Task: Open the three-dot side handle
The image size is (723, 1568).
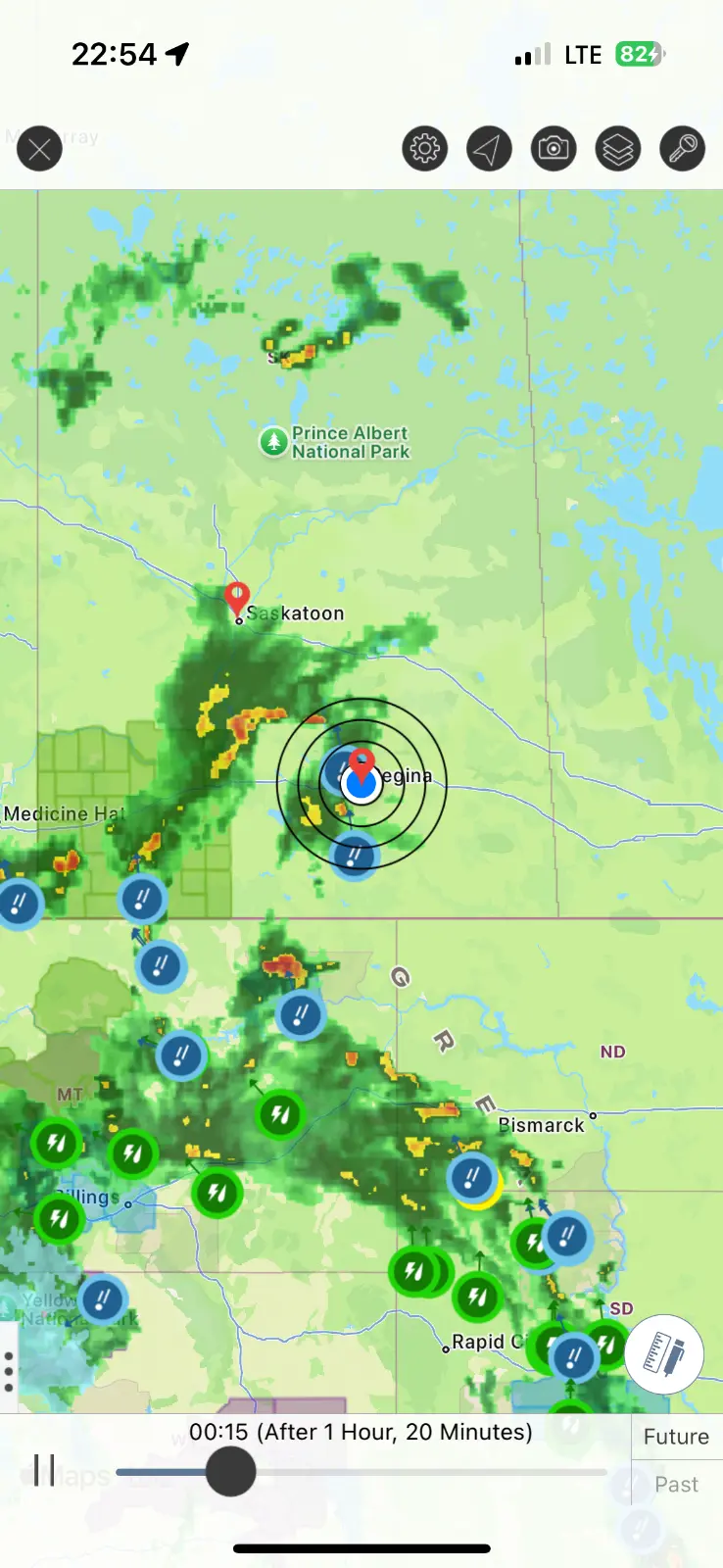Action: (9, 1372)
